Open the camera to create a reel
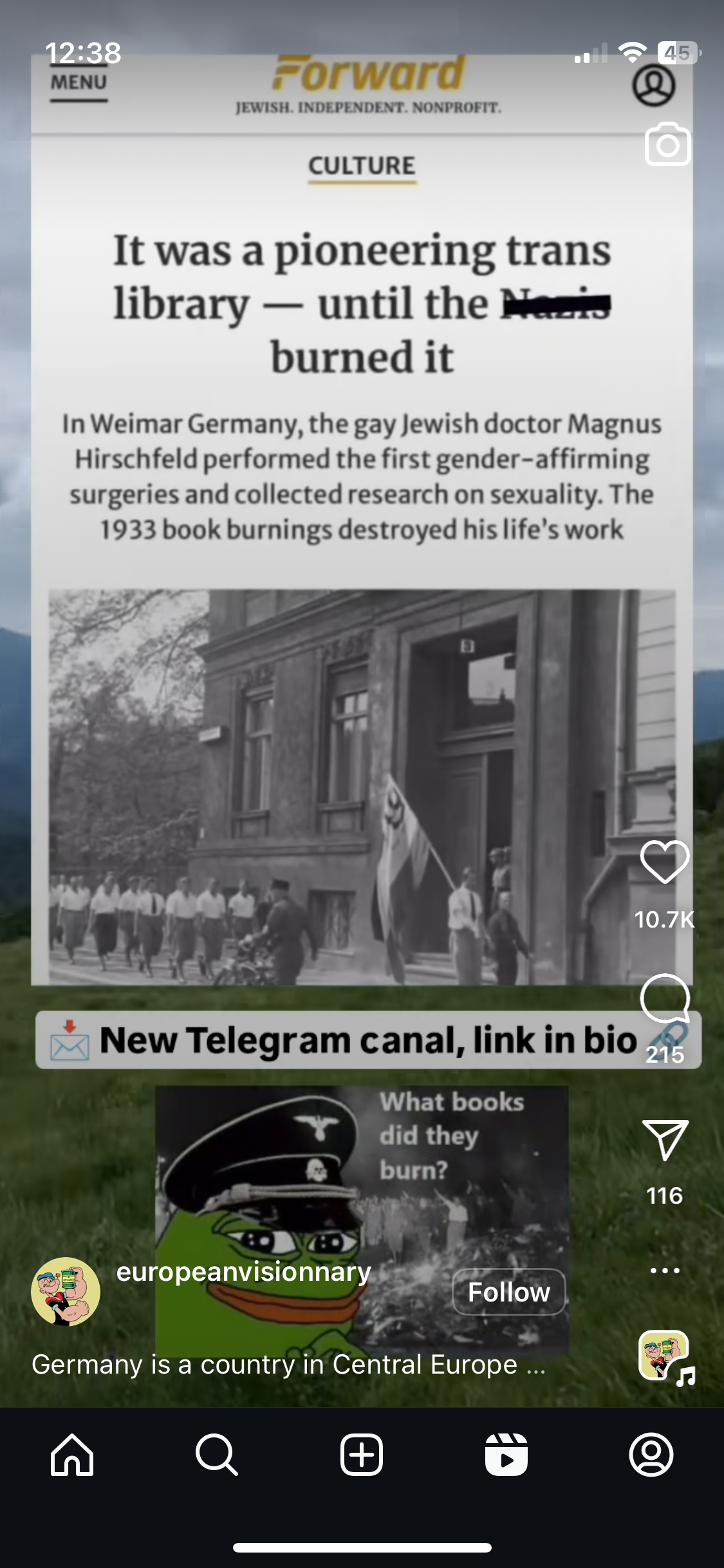Viewport: 724px width, 1568px height. [x=667, y=145]
